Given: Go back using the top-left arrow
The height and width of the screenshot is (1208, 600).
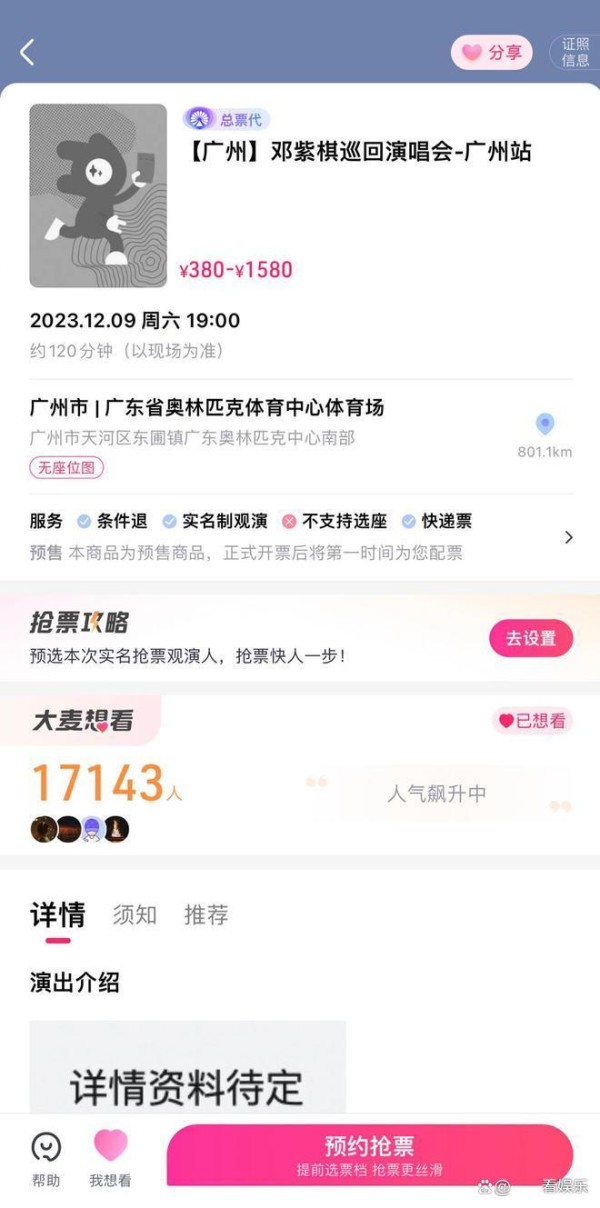Looking at the screenshot, I should pos(27,53).
